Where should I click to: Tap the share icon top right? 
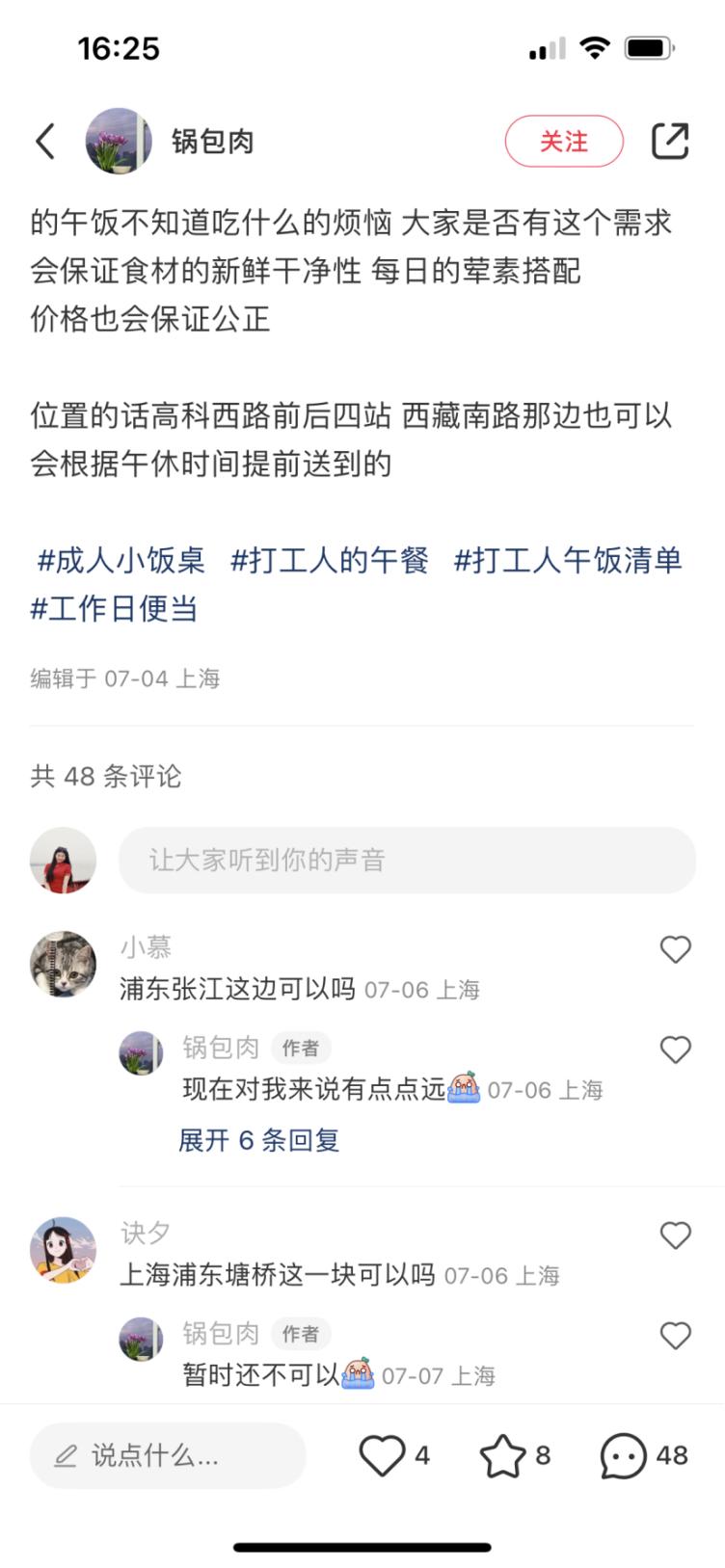[x=672, y=141]
